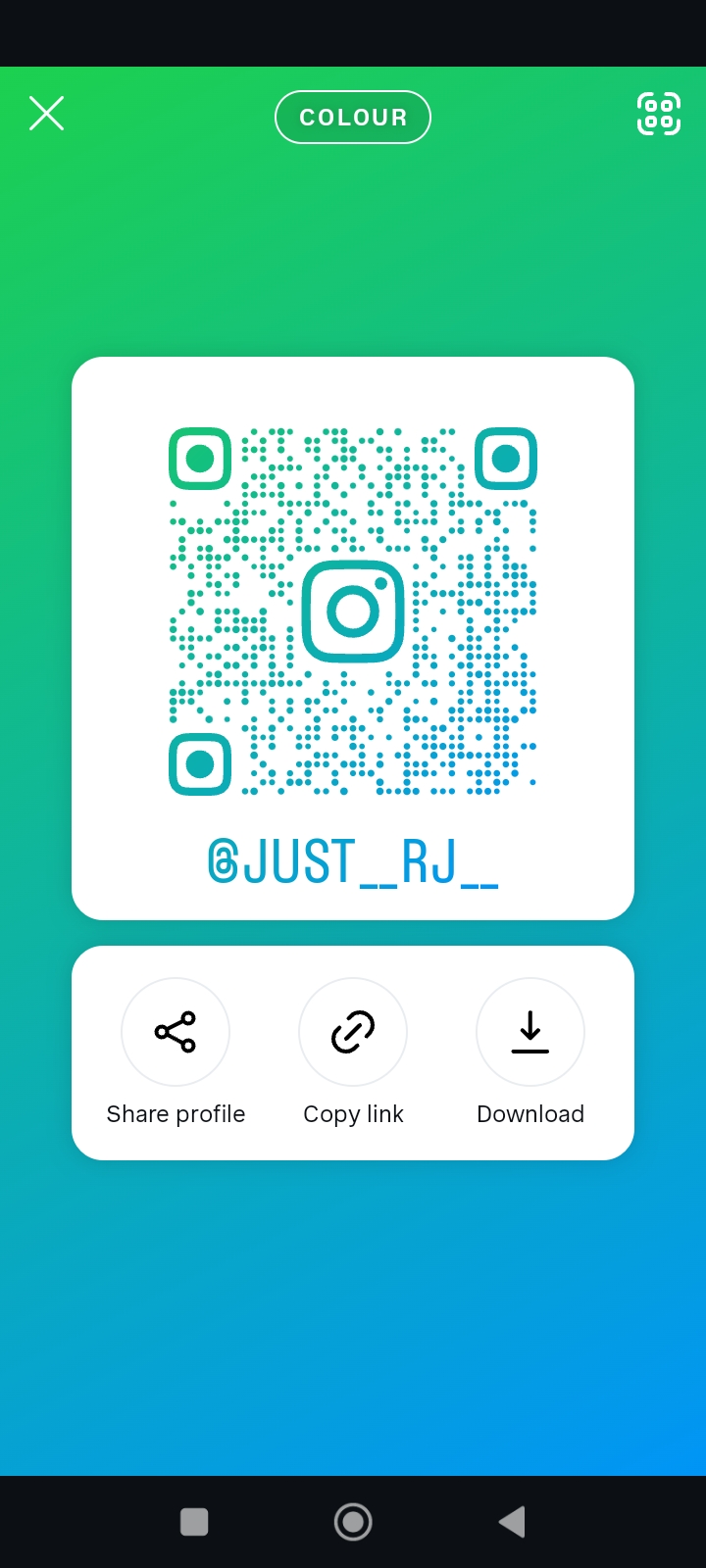This screenshot has width=706, height=1568.
Task: Go back with the system back button
Action: (x=512, y=1522)
